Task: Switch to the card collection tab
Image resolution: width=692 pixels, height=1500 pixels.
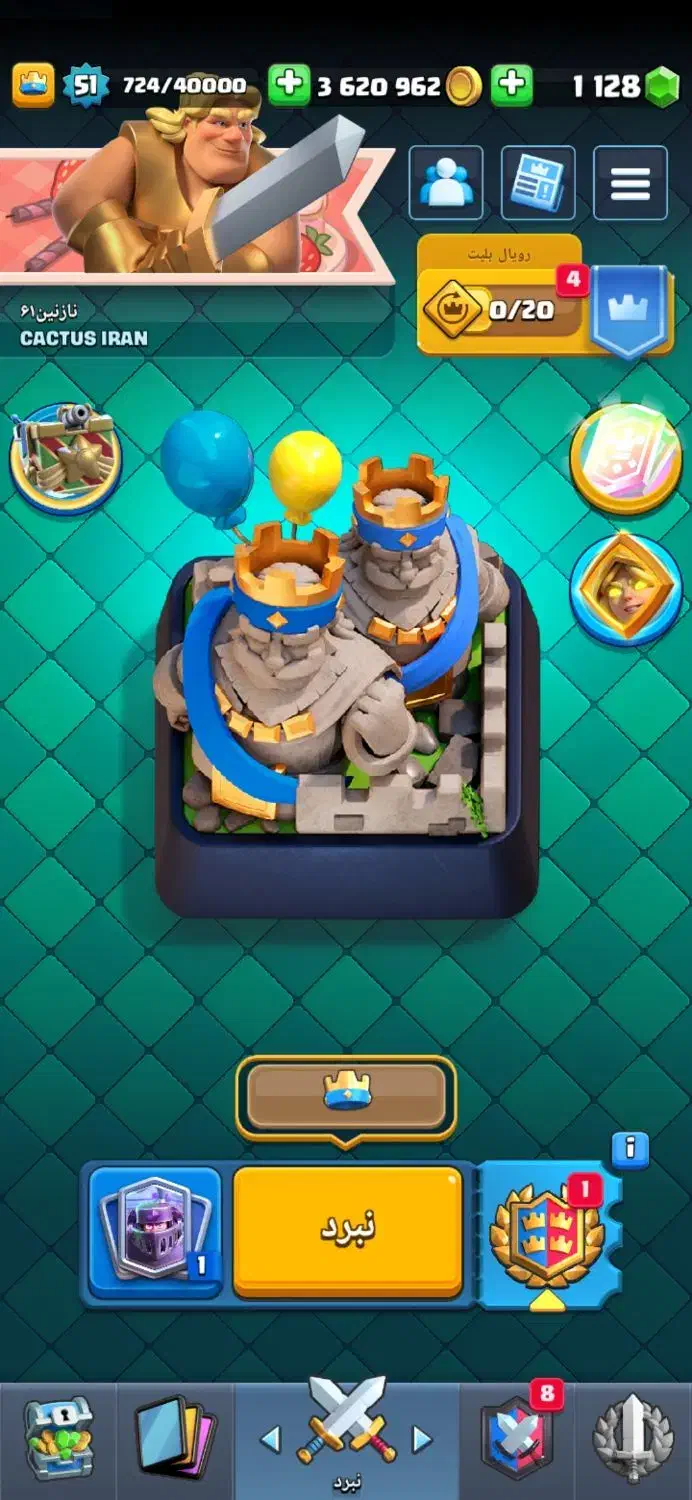Action: point(174,1440)
